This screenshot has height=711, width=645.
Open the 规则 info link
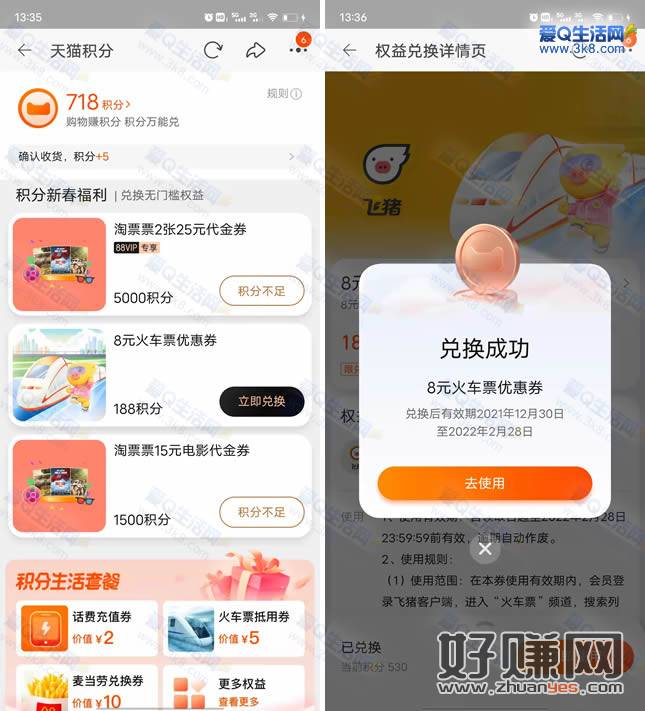(x=283, y=94)
